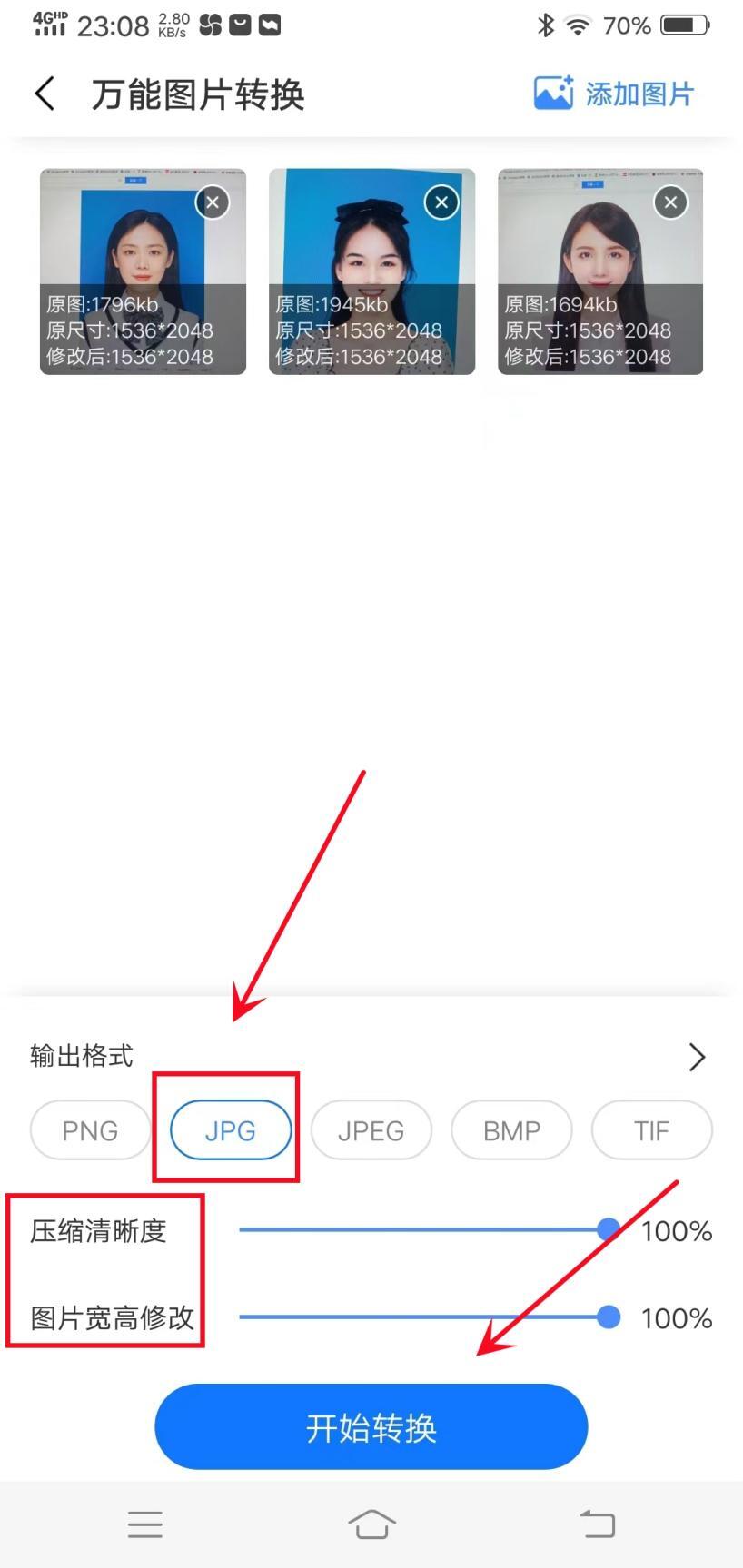Remove the 1796kb image
Viewport: 743px width, 1568px height.
(x=213, y=202)
